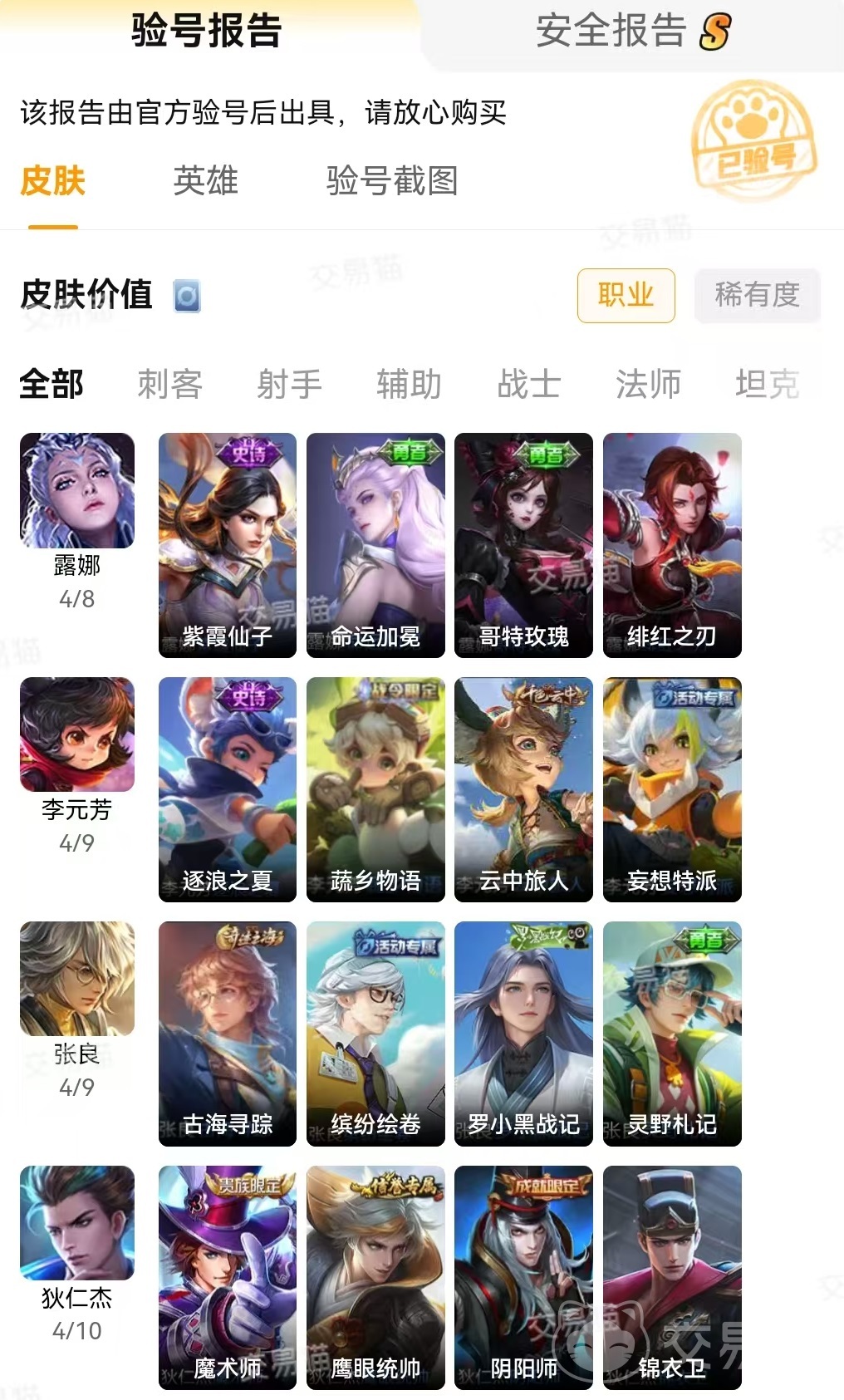This screenshot has height=1400, width=844.
Task: Filter skins by 辅助
Action: (x=409, y=384)
